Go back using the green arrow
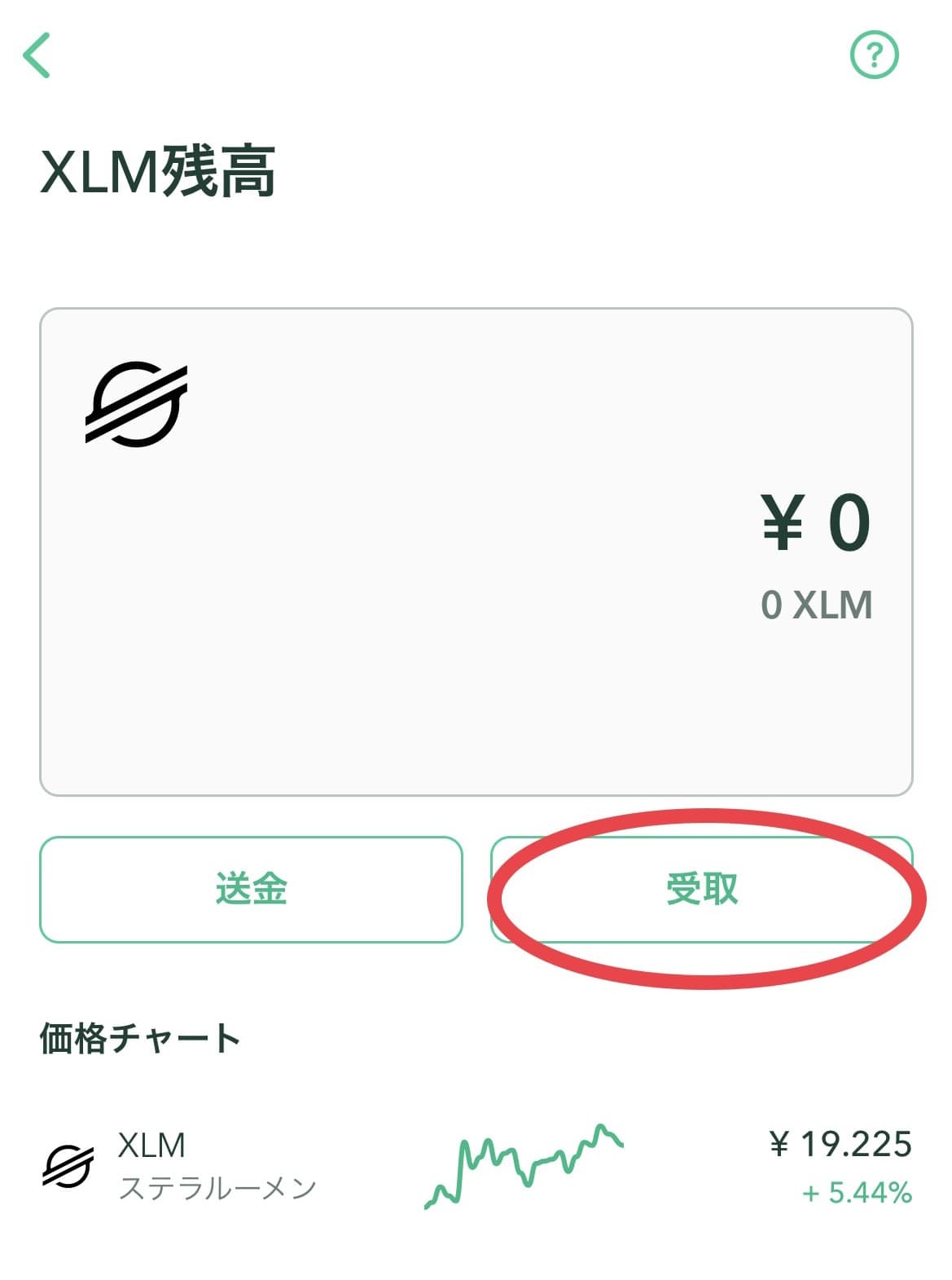 pos(37,55)
